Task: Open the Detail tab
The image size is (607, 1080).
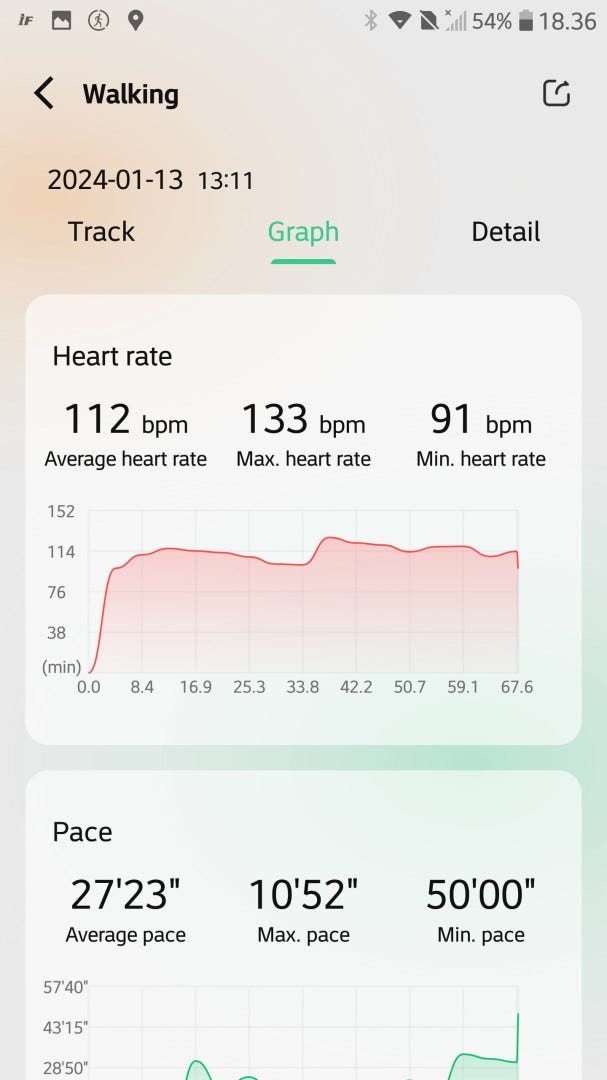Action: coord(506,231)
